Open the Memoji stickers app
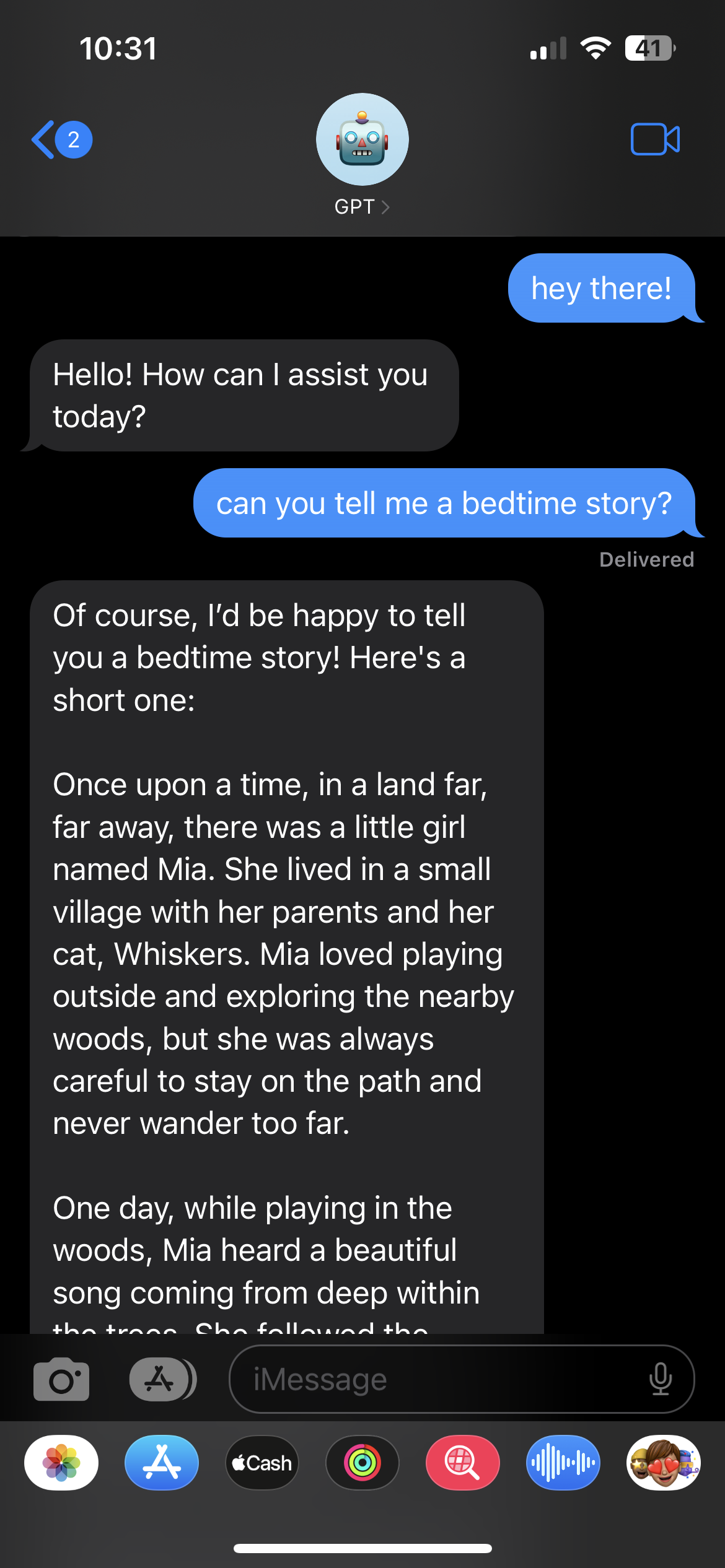Image resolution: width=725 pixels, height=1568 pixels. 663,1463
